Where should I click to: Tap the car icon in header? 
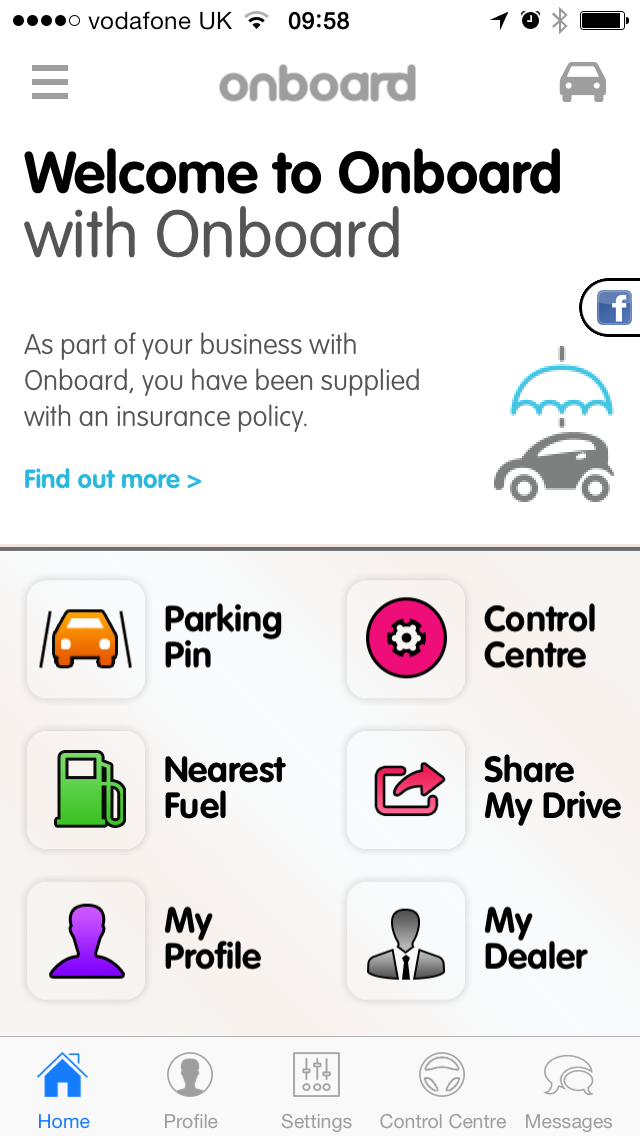click(x=582, y=82)
